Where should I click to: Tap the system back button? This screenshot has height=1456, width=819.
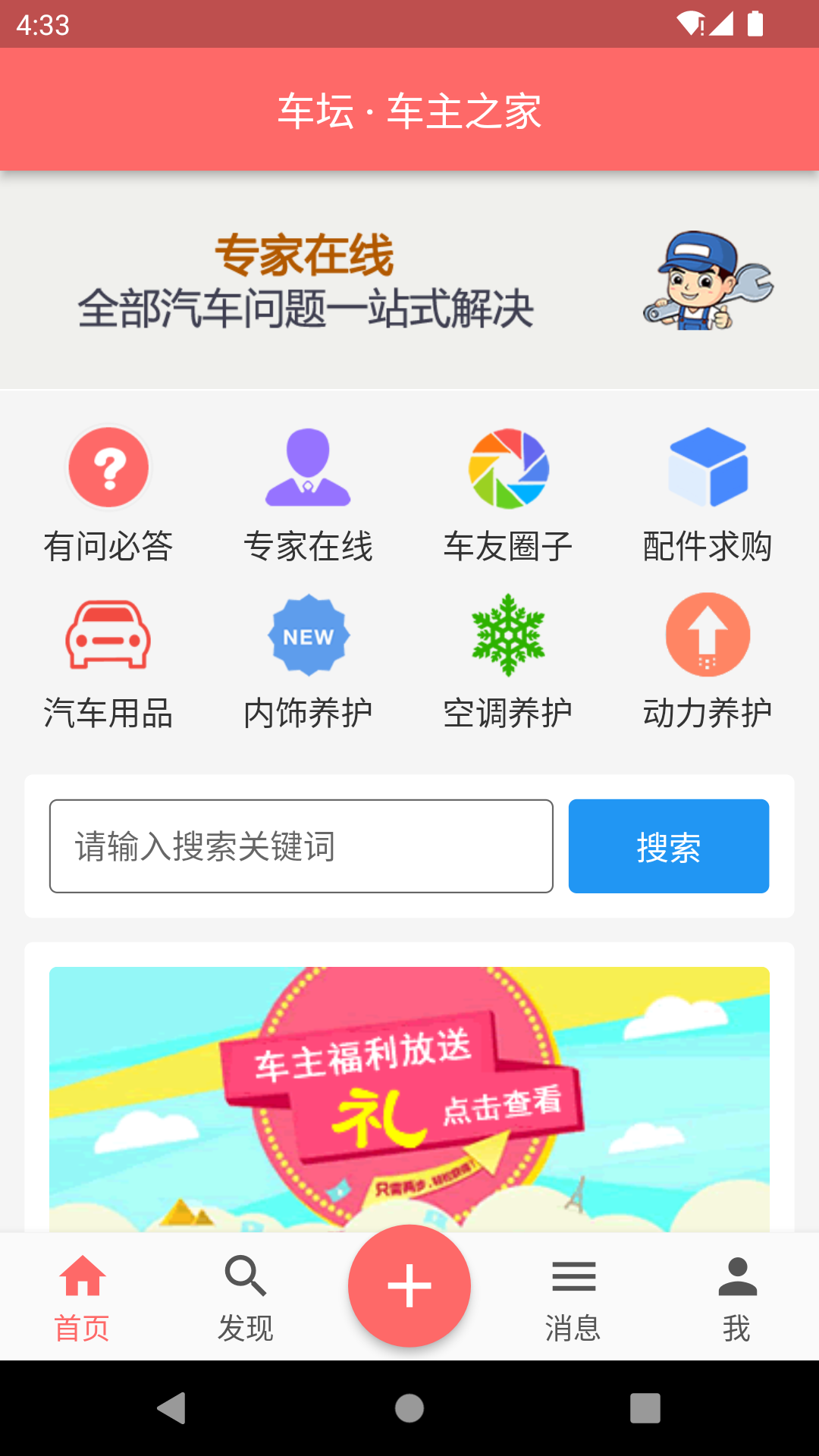point(172,1408)
